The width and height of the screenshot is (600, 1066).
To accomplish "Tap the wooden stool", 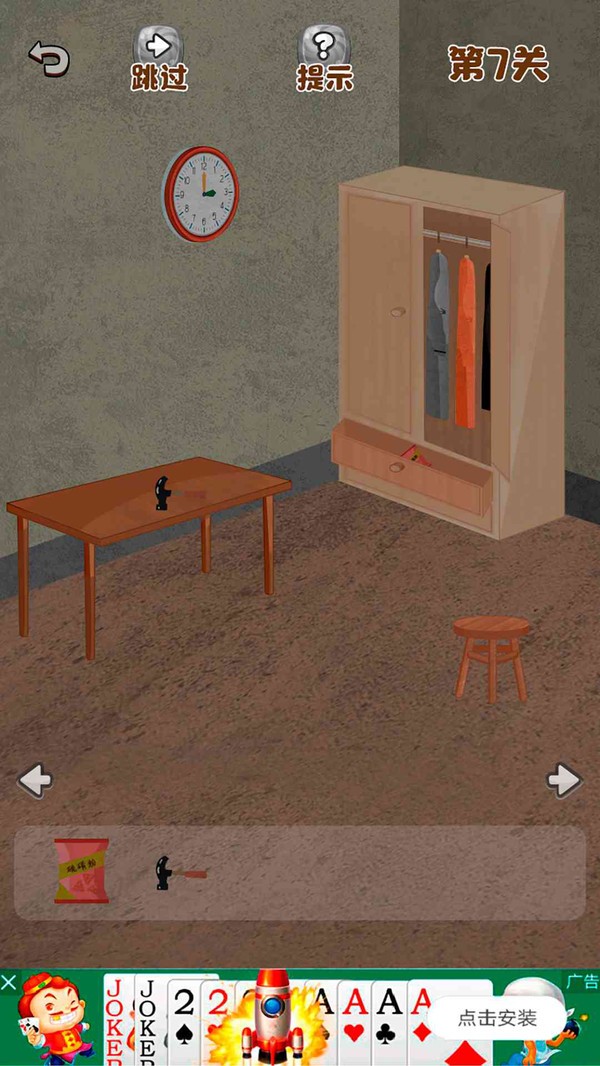I will pyautogui.click(x=491, y=653).
